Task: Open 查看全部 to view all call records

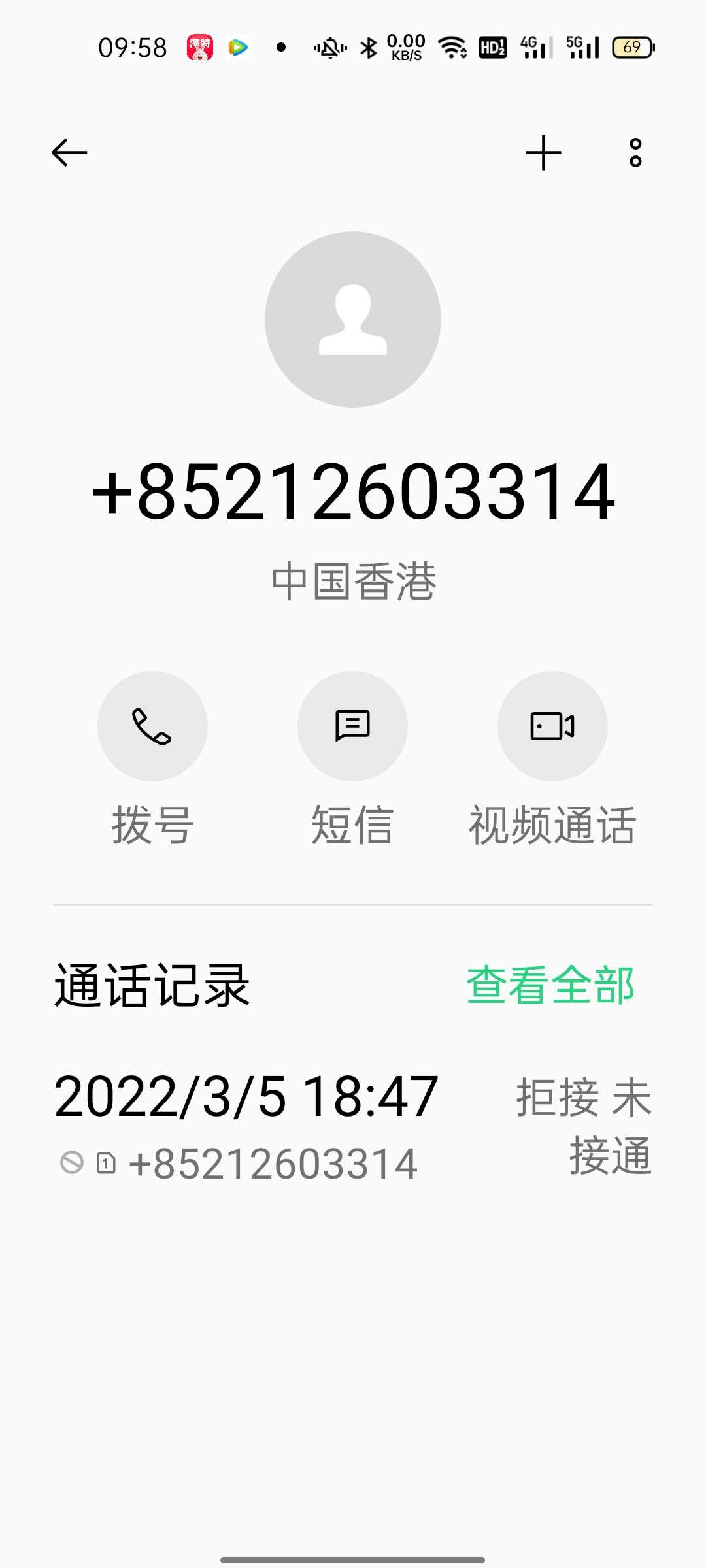Action: click(550, 985)
